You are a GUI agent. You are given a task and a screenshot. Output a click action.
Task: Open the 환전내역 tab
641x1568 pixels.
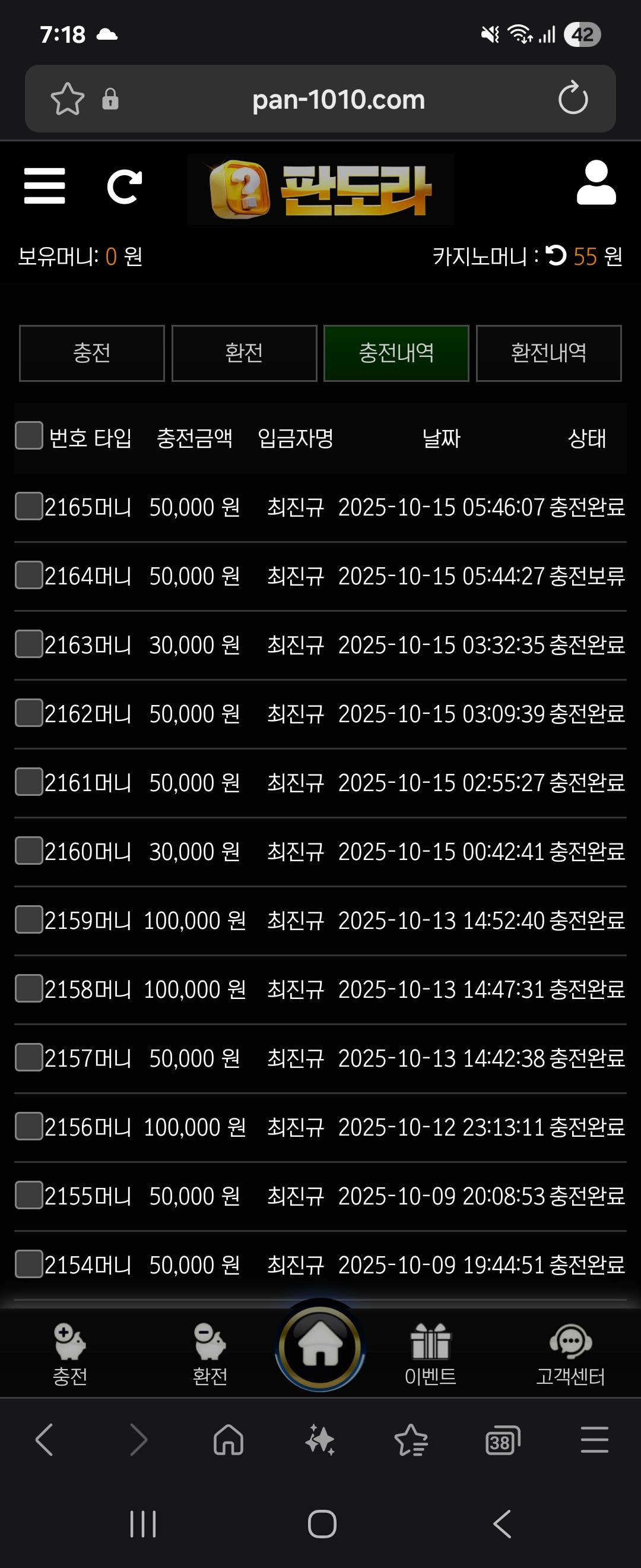pos(548,353)
